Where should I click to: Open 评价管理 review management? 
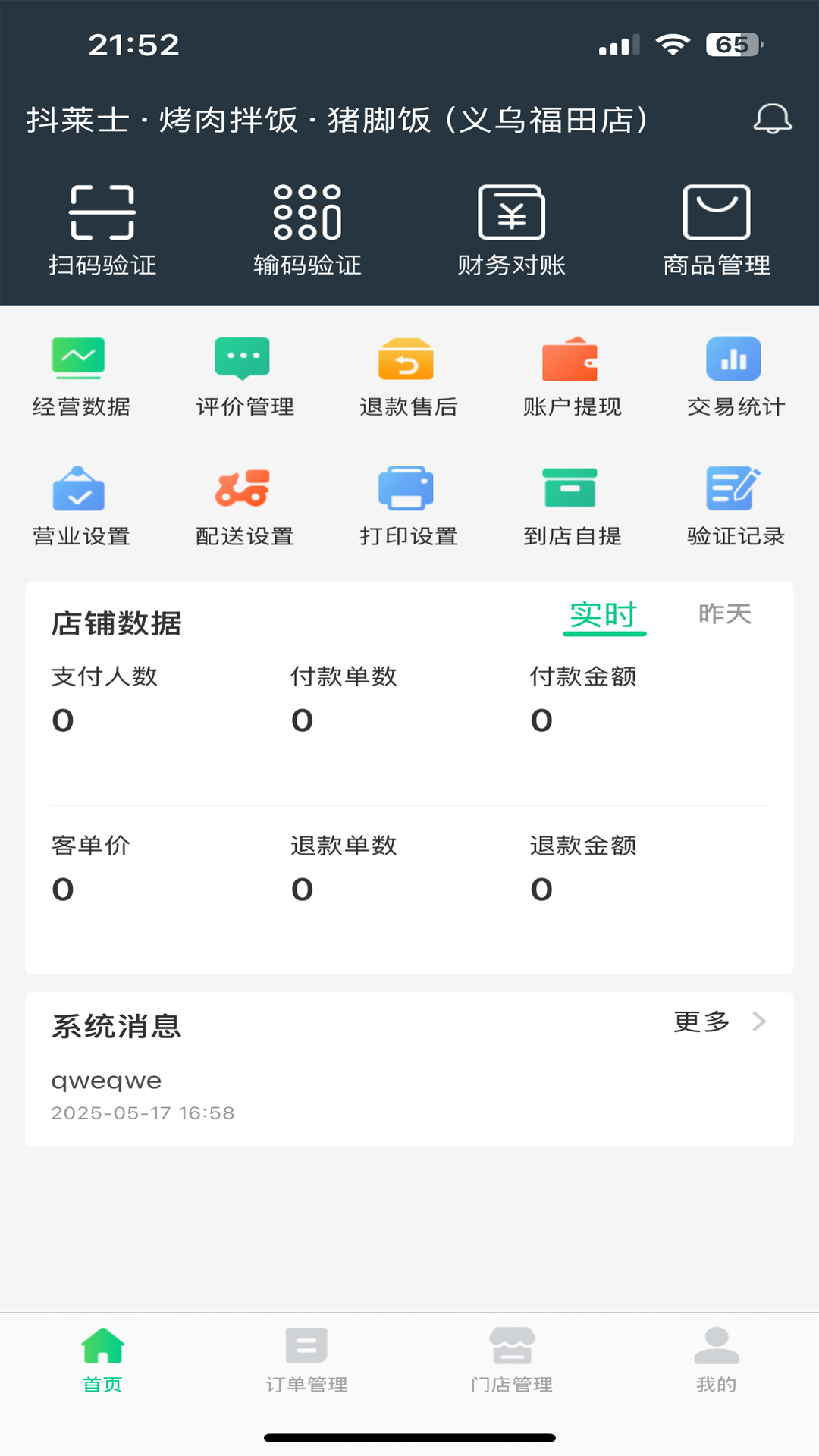tap(244, 375)
